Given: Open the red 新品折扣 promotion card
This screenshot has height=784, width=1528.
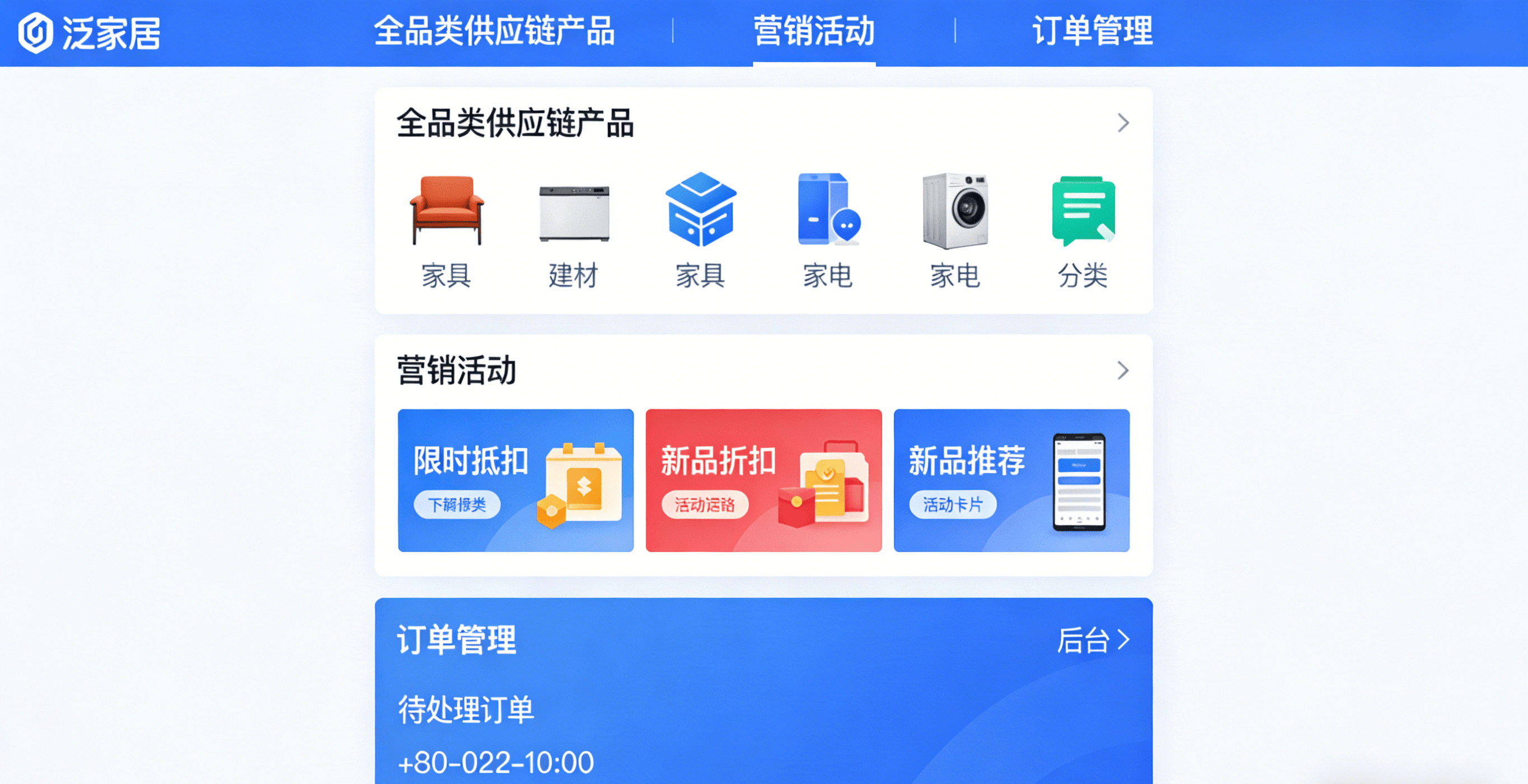Looking at the screenshot, I should tap(763, 480).
